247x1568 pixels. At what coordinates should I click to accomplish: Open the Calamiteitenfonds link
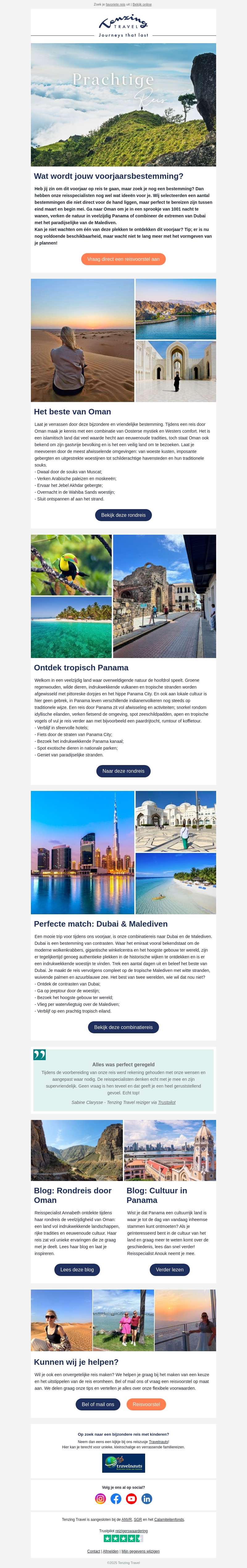click(169, 1519)
